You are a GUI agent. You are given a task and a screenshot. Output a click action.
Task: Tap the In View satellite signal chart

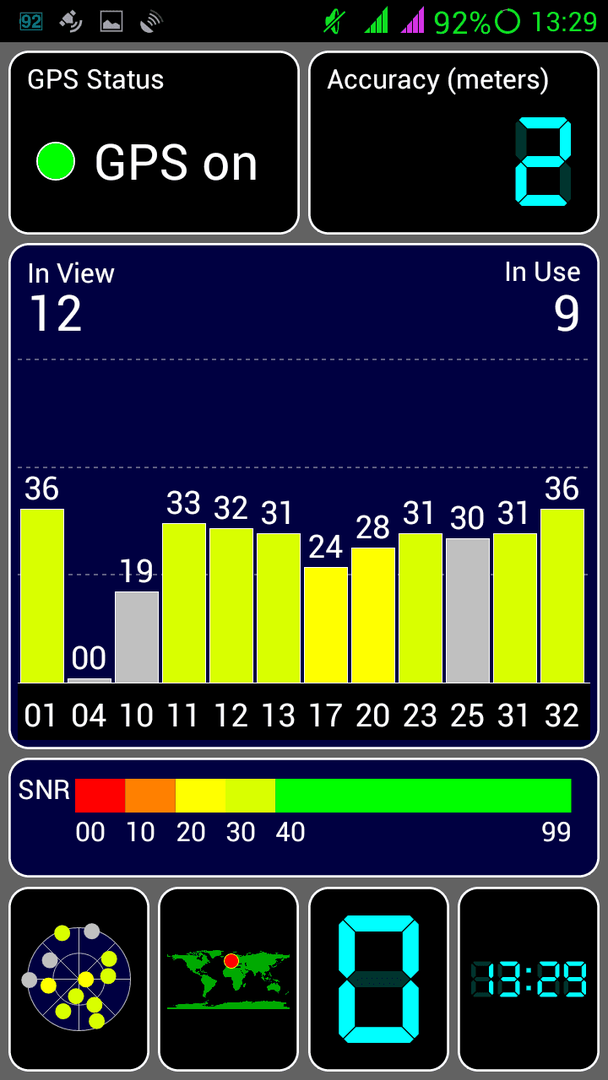coord(304,496)
